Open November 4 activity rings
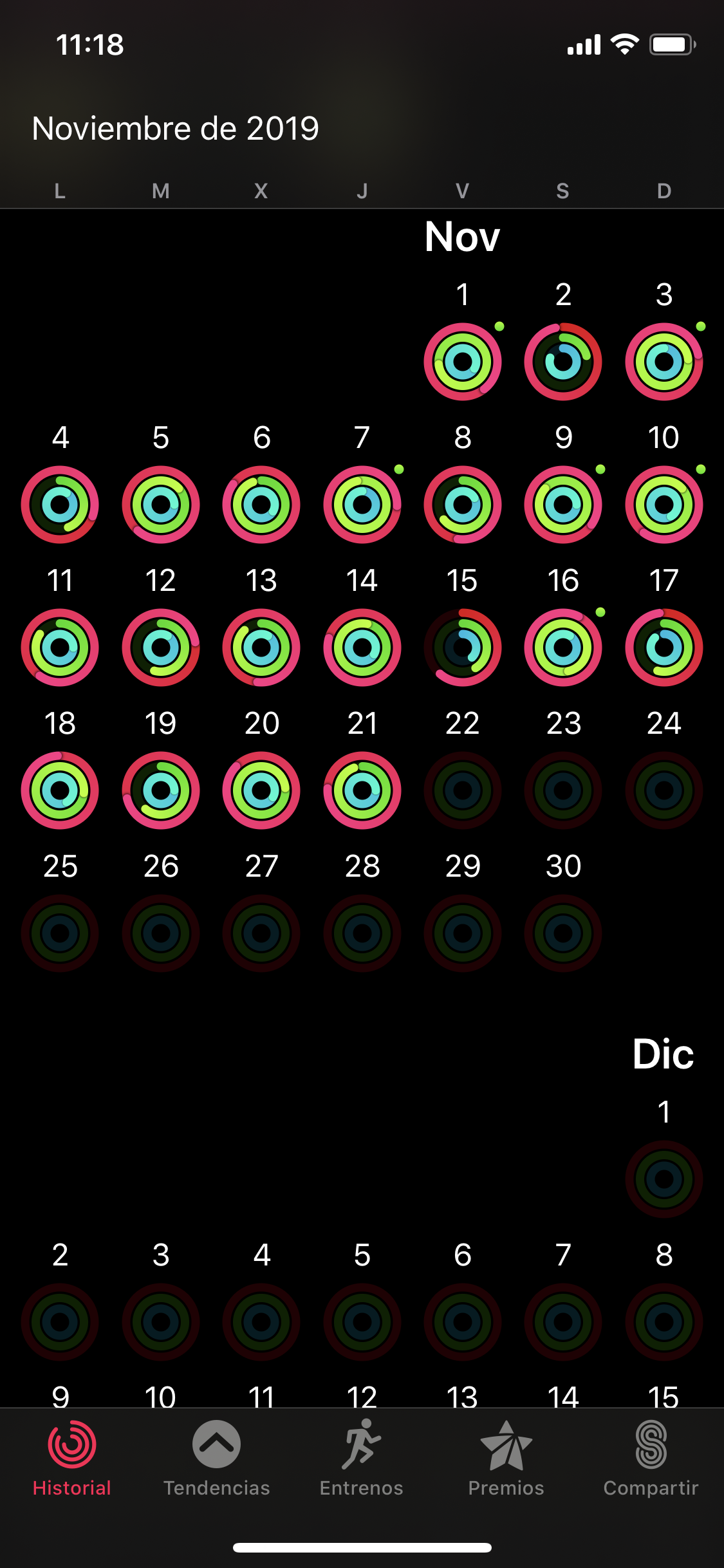The height and width of the screenshot is (1568, 724). (60, 505)
